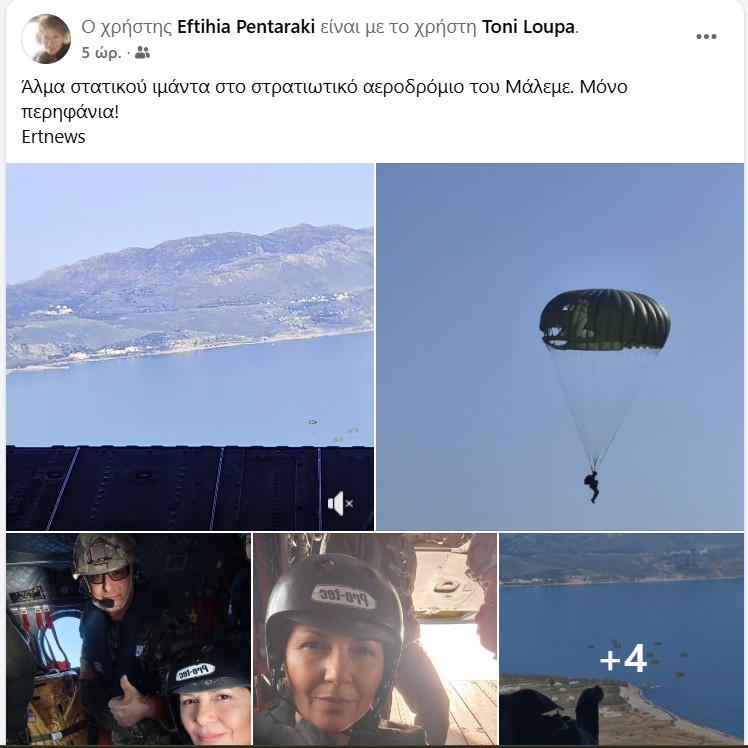The height and width of the screenshot is (748, 748).
Task: Open the photo of the parachutist descending
Action: click(x=560, y=346)
